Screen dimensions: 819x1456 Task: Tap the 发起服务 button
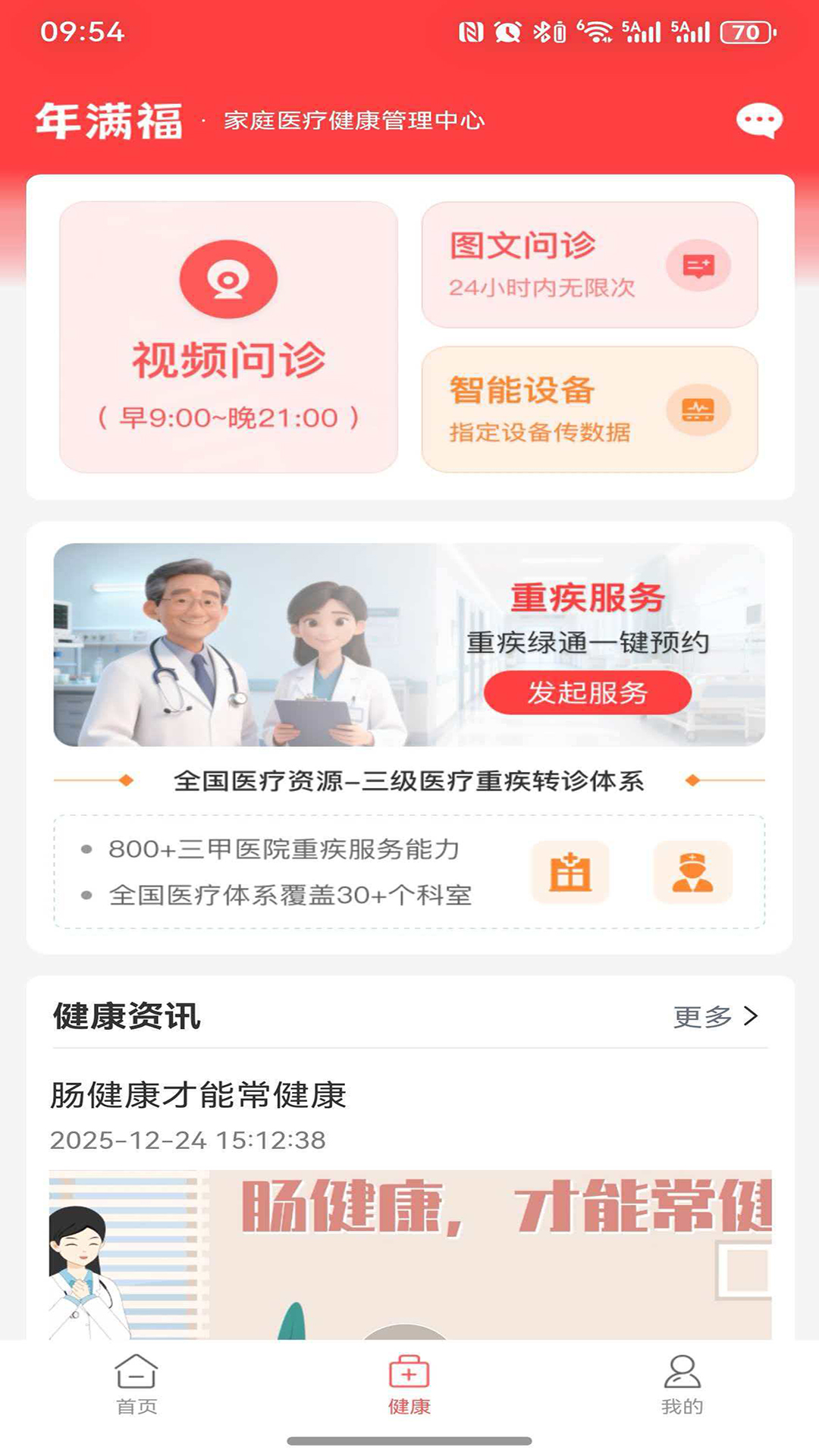[588, 692]
